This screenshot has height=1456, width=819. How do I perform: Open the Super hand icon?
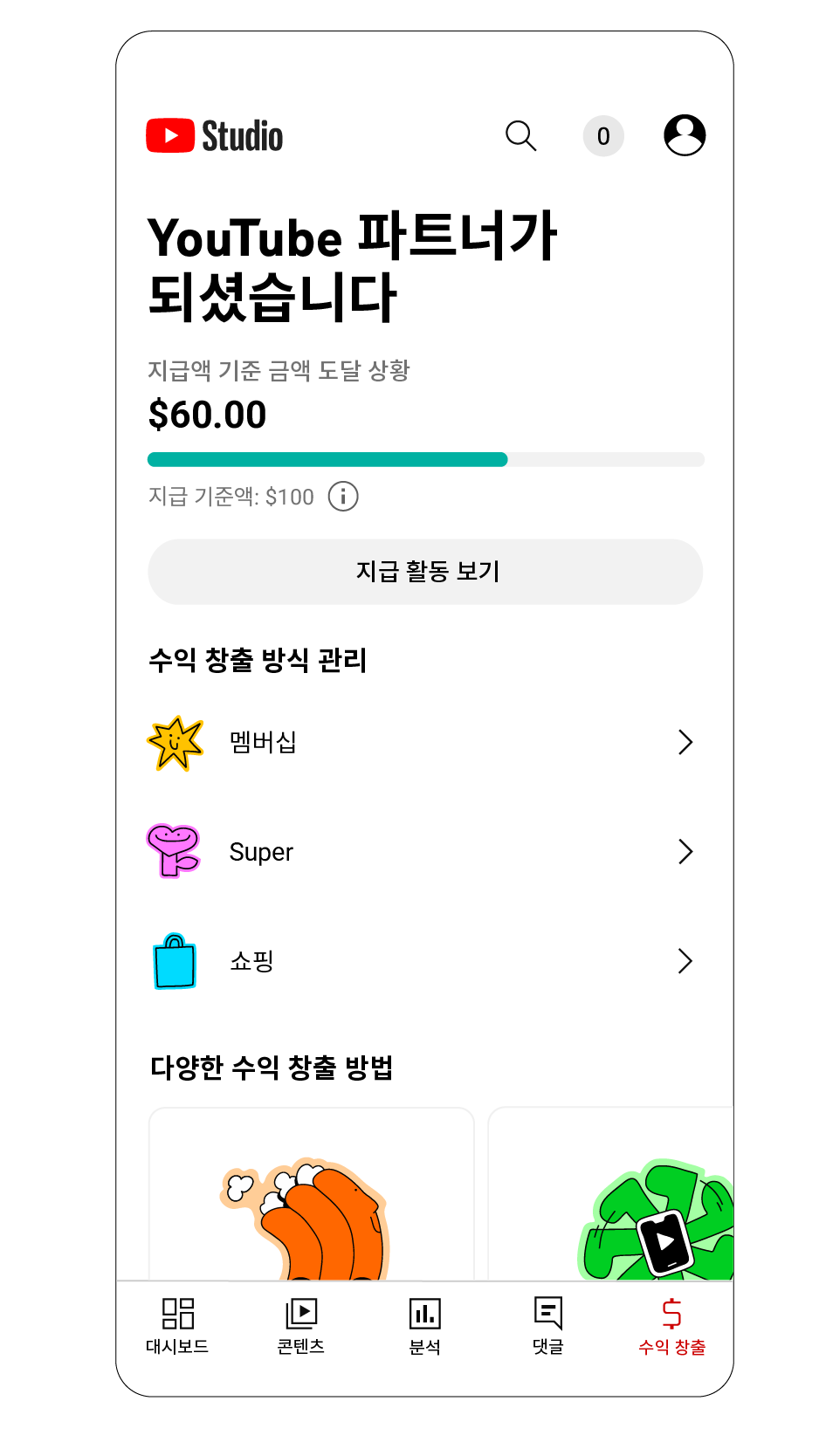pos(175,851)
